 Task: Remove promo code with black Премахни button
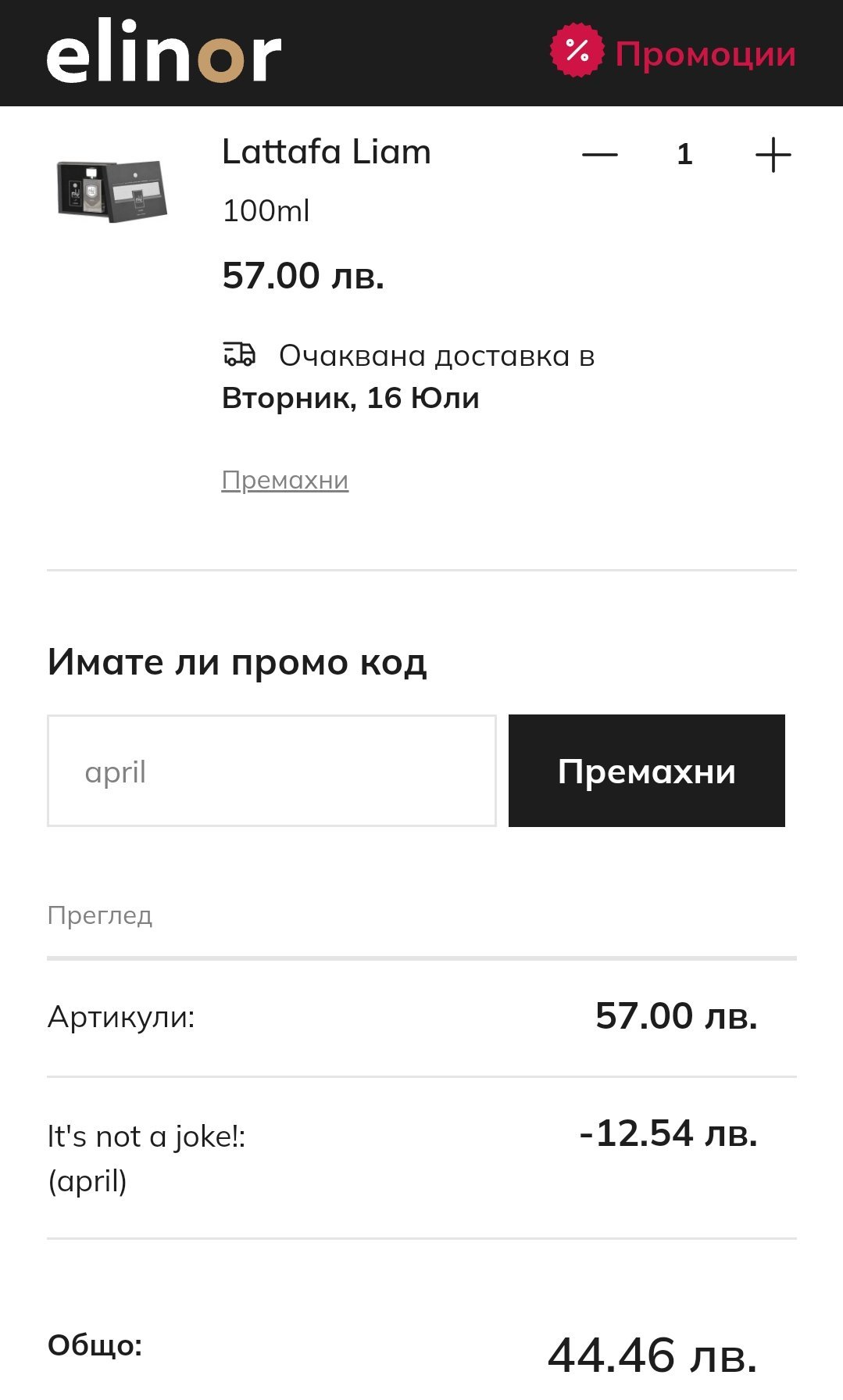point(646,771)
